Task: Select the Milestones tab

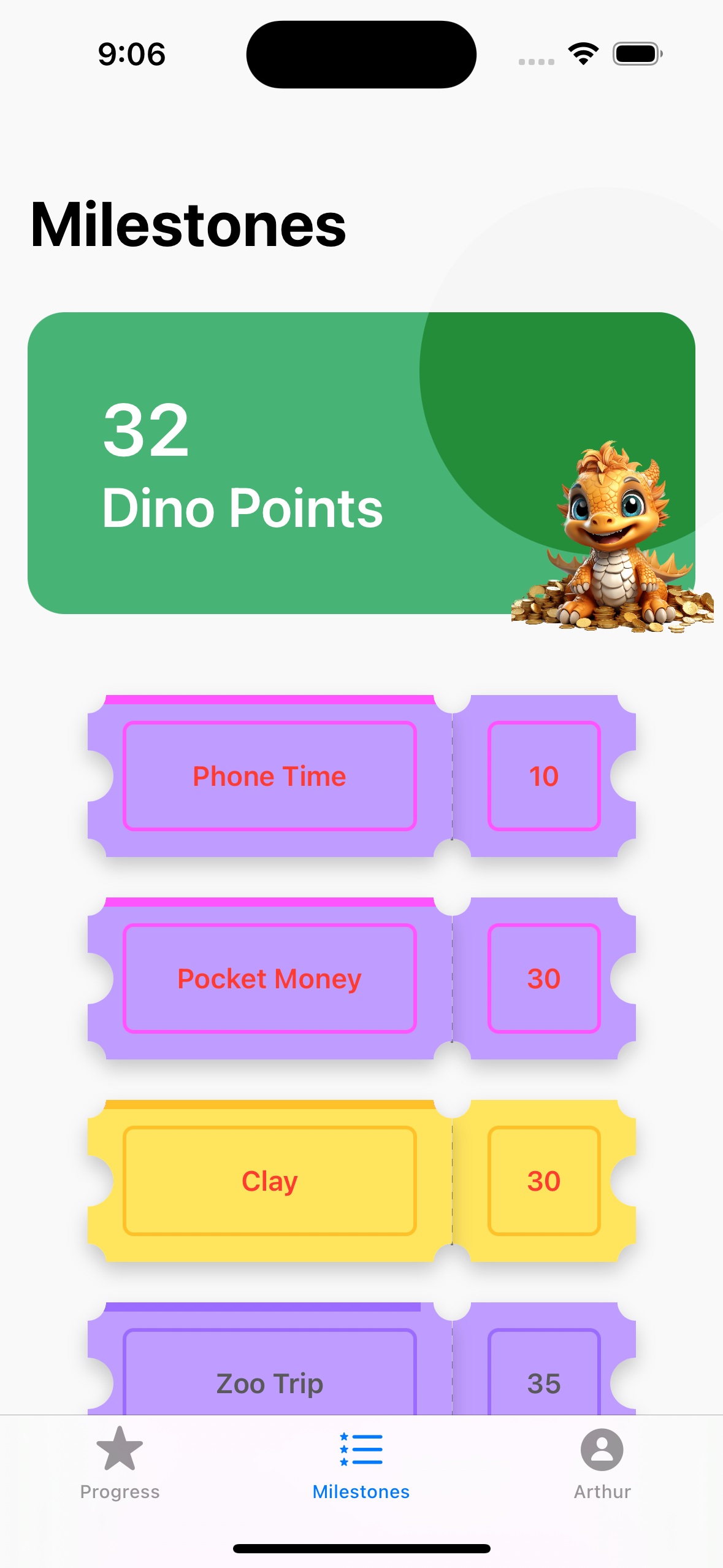Action: (x=361, y=1463)
